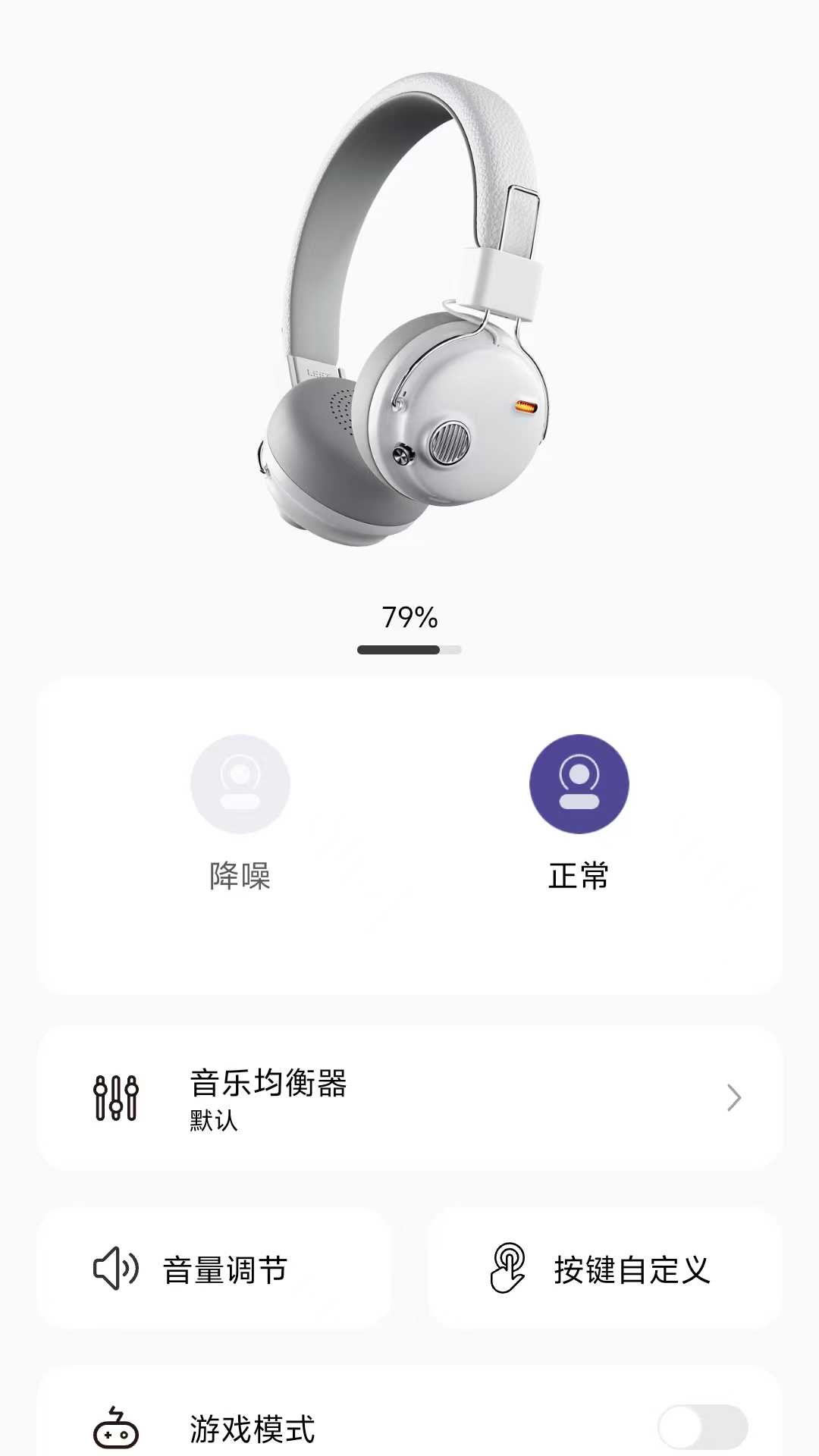Open the right-arrow next to the equalizer row
This screenshot has height=1456, width=819.
(733, 1097)
